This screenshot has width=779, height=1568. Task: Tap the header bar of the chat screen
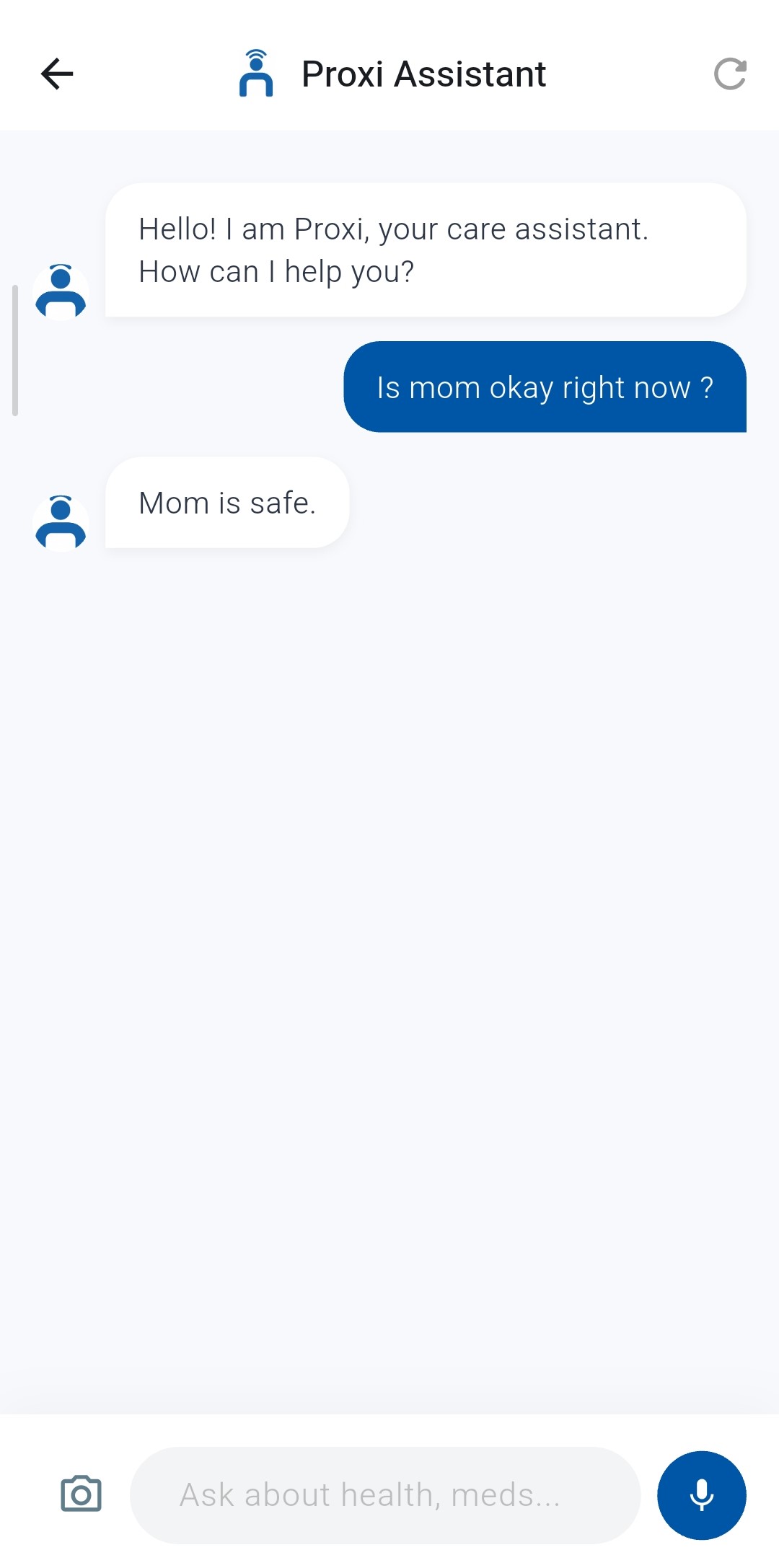click(x=389, y=72)
